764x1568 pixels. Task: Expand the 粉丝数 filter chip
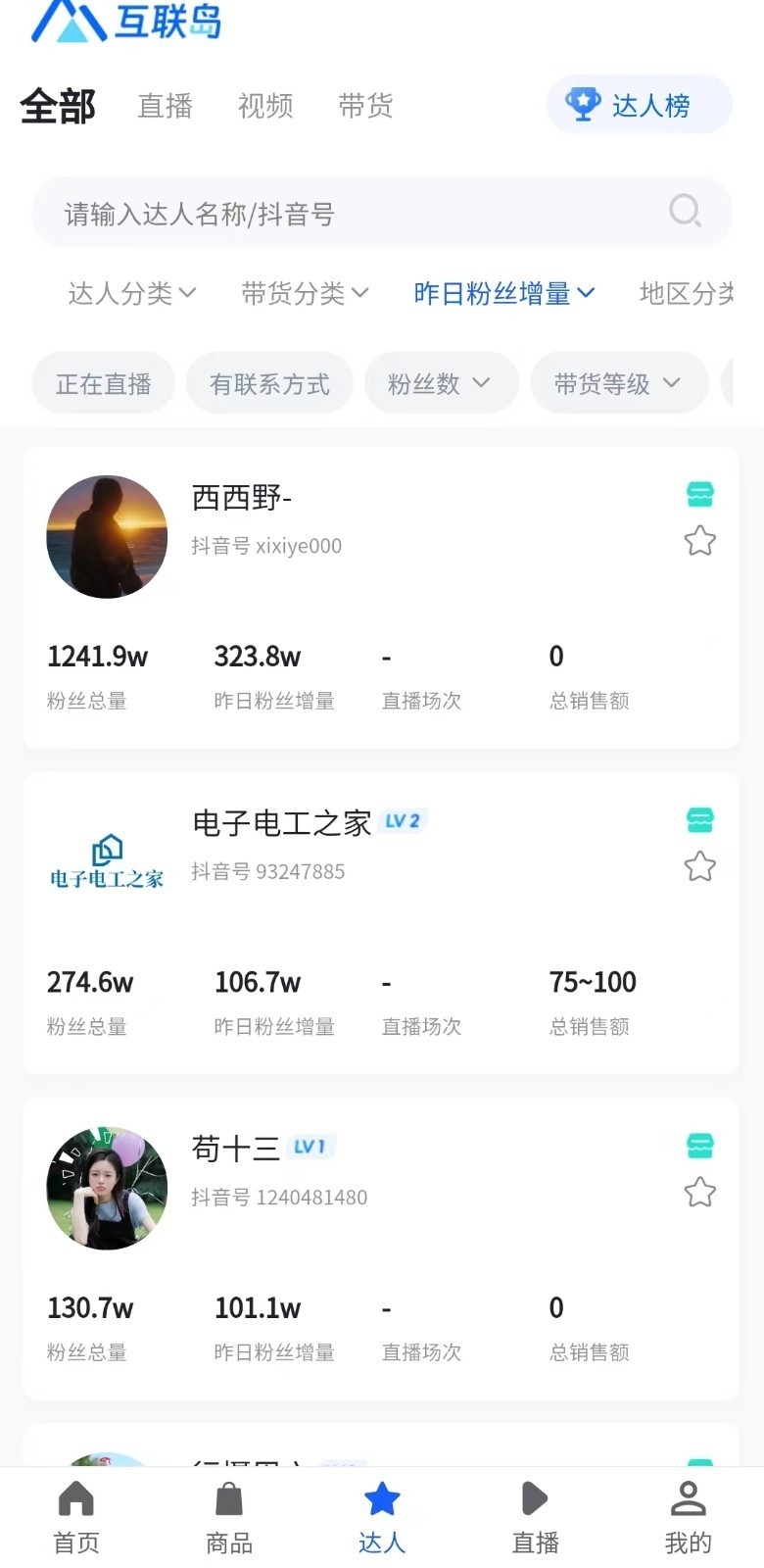(441, 383)
